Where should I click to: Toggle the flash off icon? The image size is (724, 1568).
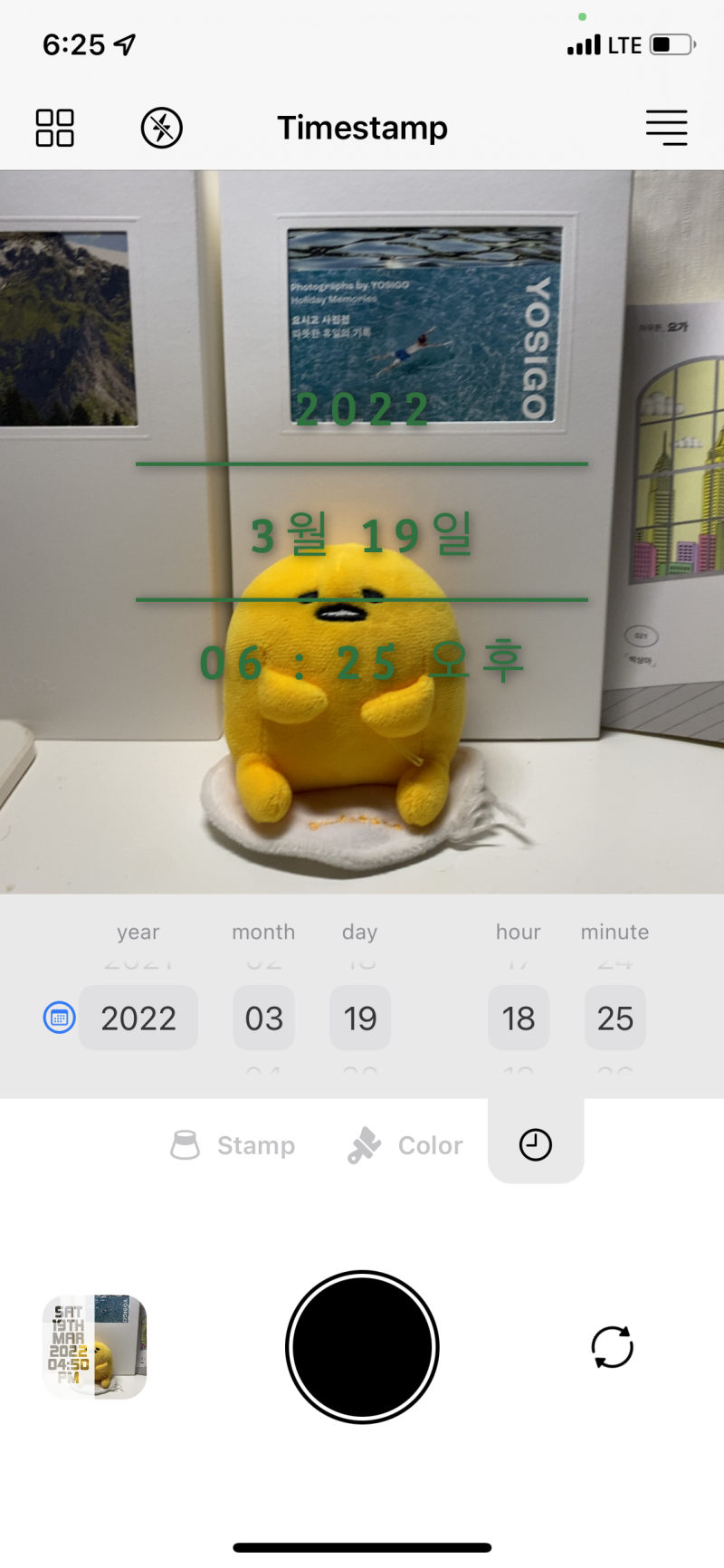pos(161,128)
